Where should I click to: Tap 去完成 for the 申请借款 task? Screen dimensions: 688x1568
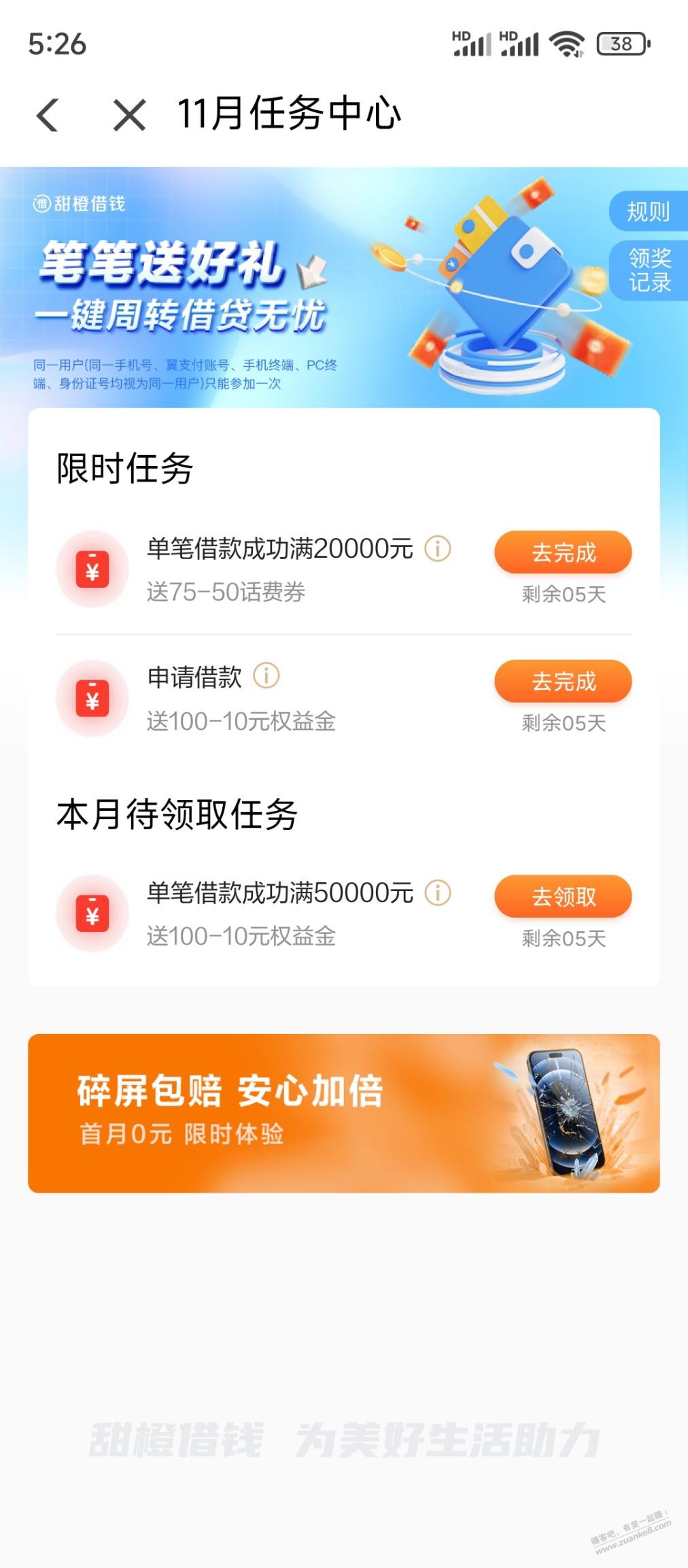click(x=563, y=681)
